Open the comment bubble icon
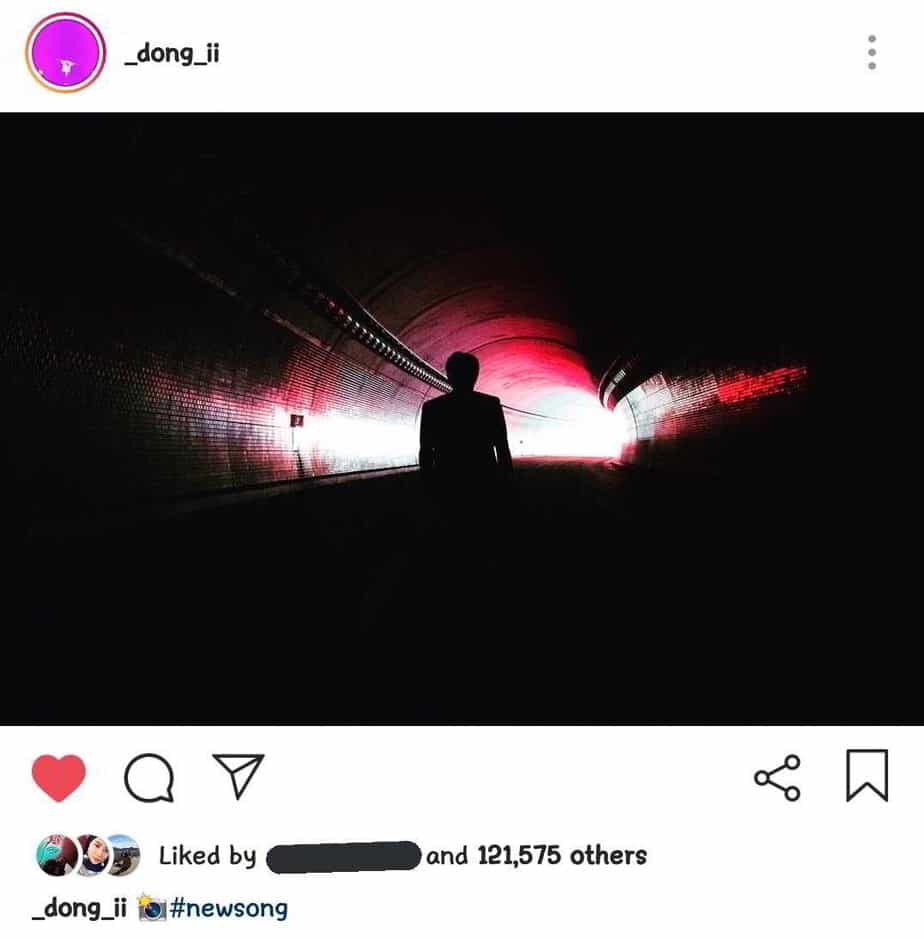The width and height of the screenshot is (924, 938). 149,777
